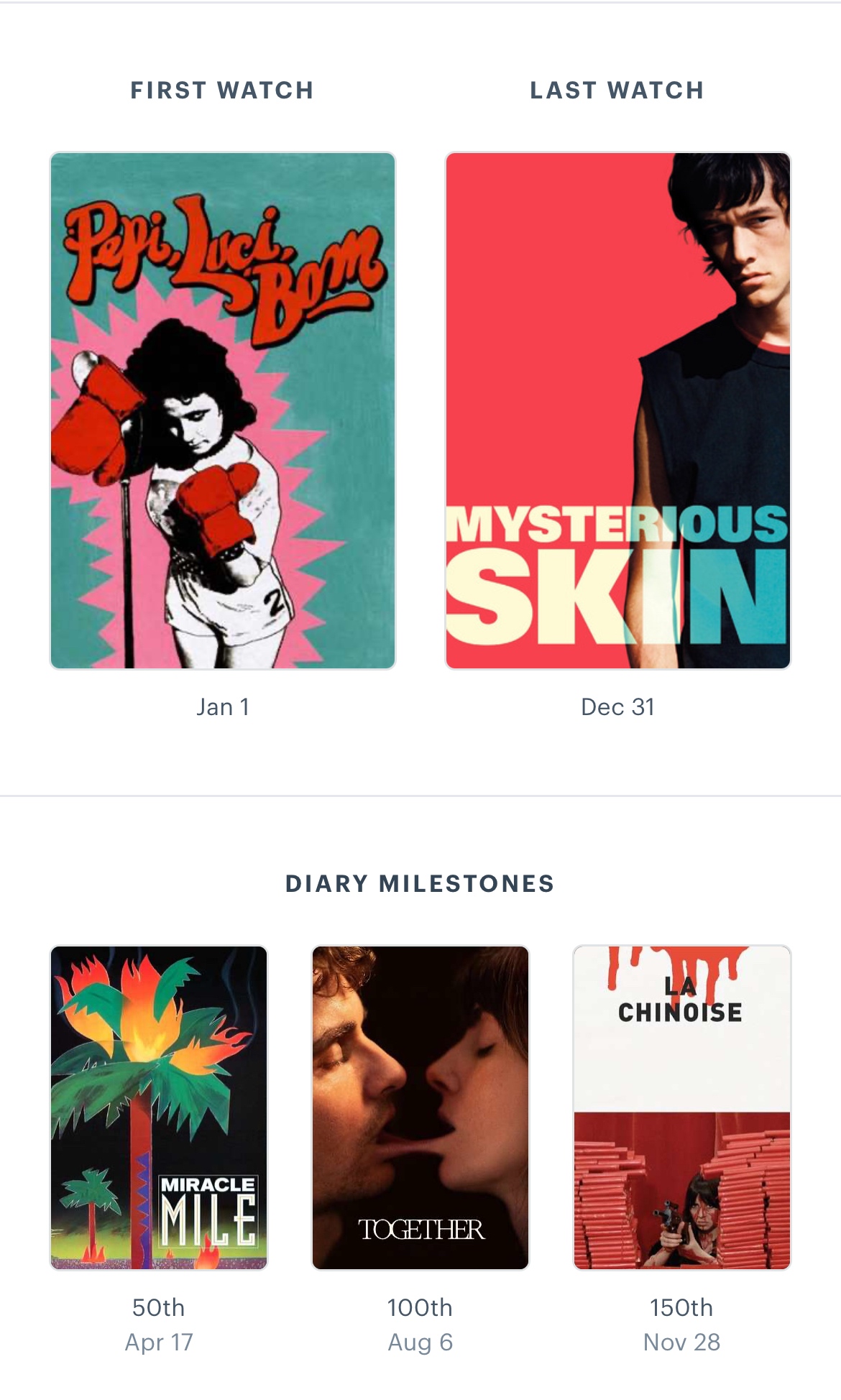Open the Pepi, Luci, Bom first watch poster

coord(223,410)
